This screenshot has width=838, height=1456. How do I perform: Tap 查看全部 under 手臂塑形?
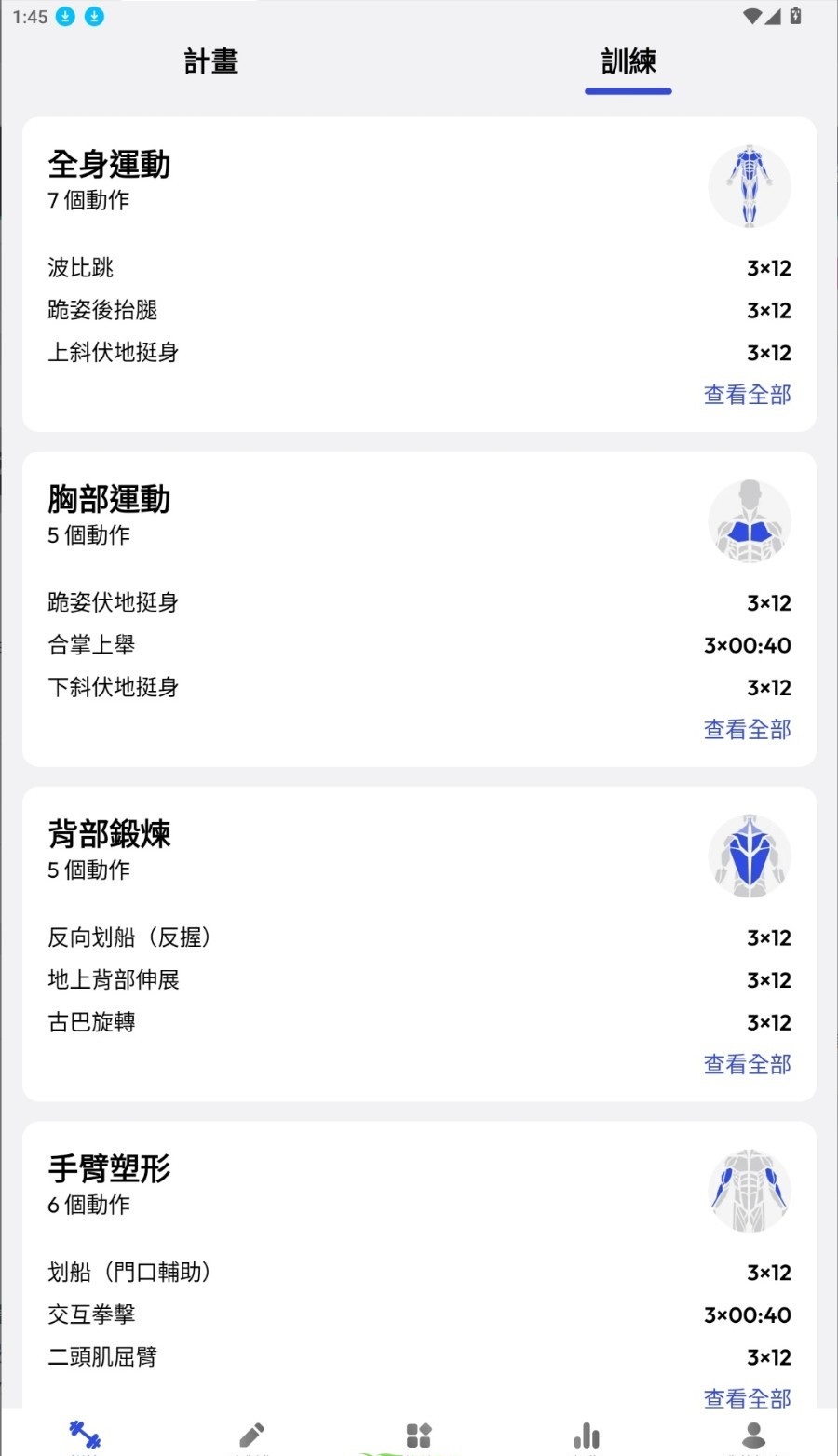click(747, 1398)
